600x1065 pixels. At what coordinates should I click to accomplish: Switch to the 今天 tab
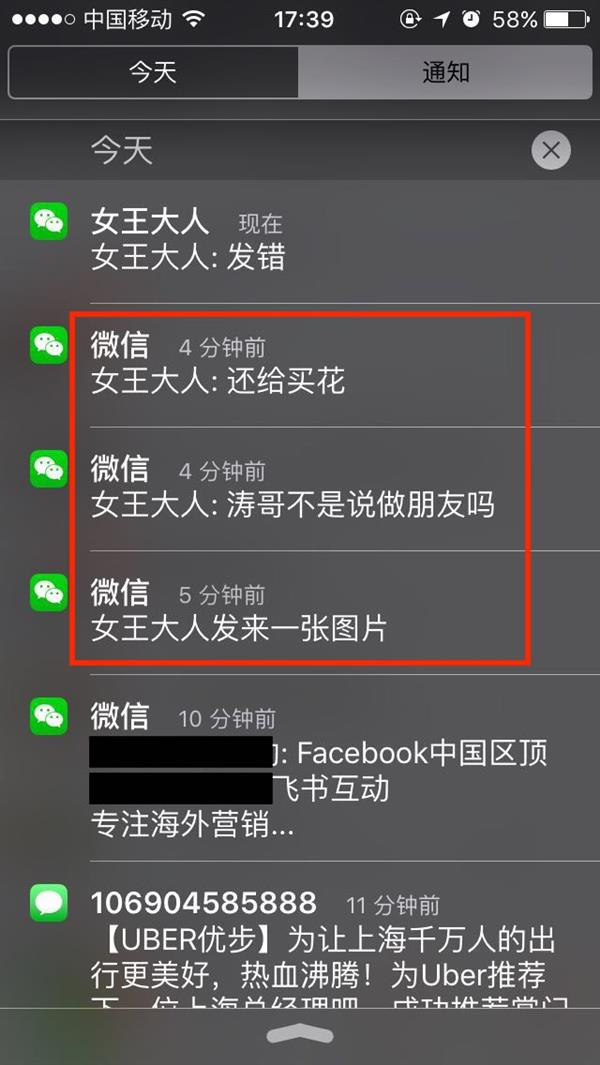[153, 73]
